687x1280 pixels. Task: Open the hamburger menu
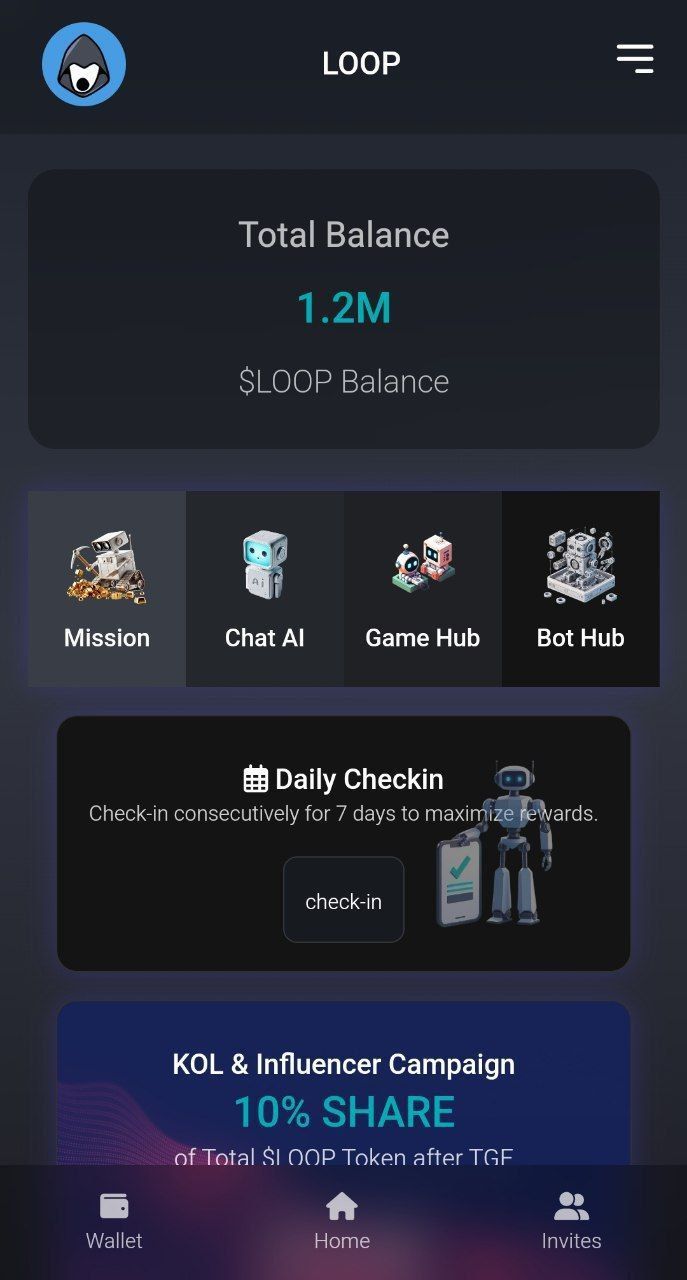(635, 59)
